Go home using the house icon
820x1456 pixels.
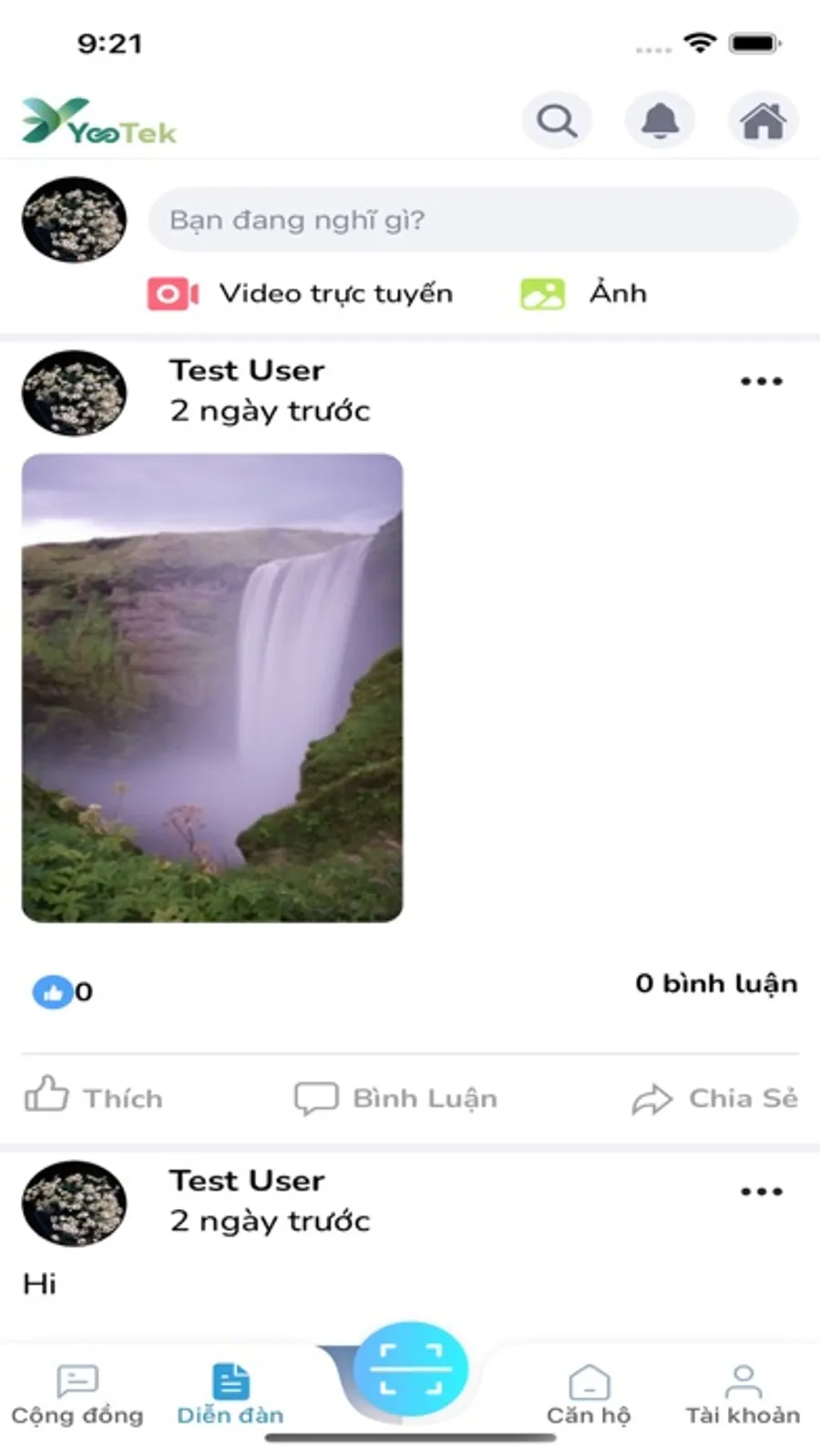(x=764, y=119)
